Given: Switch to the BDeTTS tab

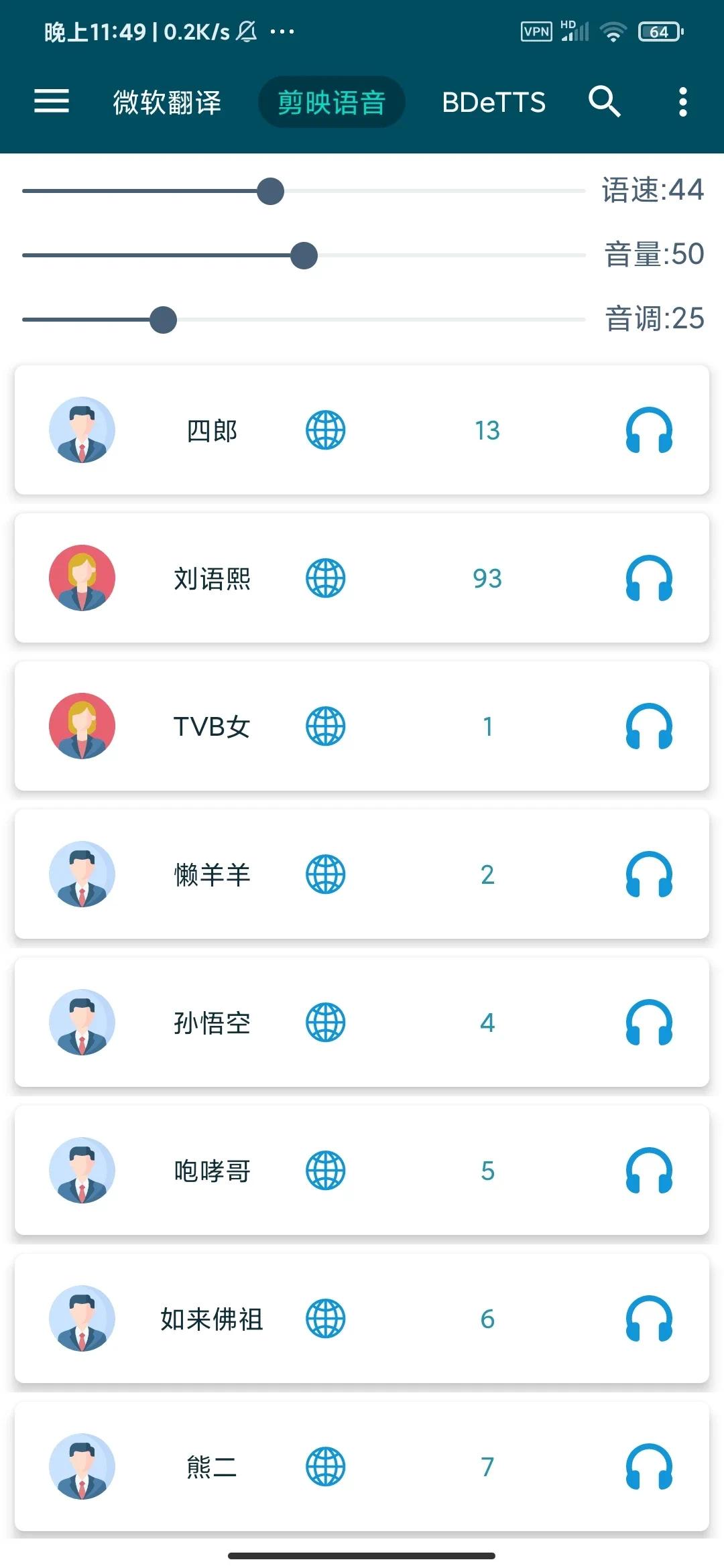Looking at the screenshot, I should (x=493, y=103).
